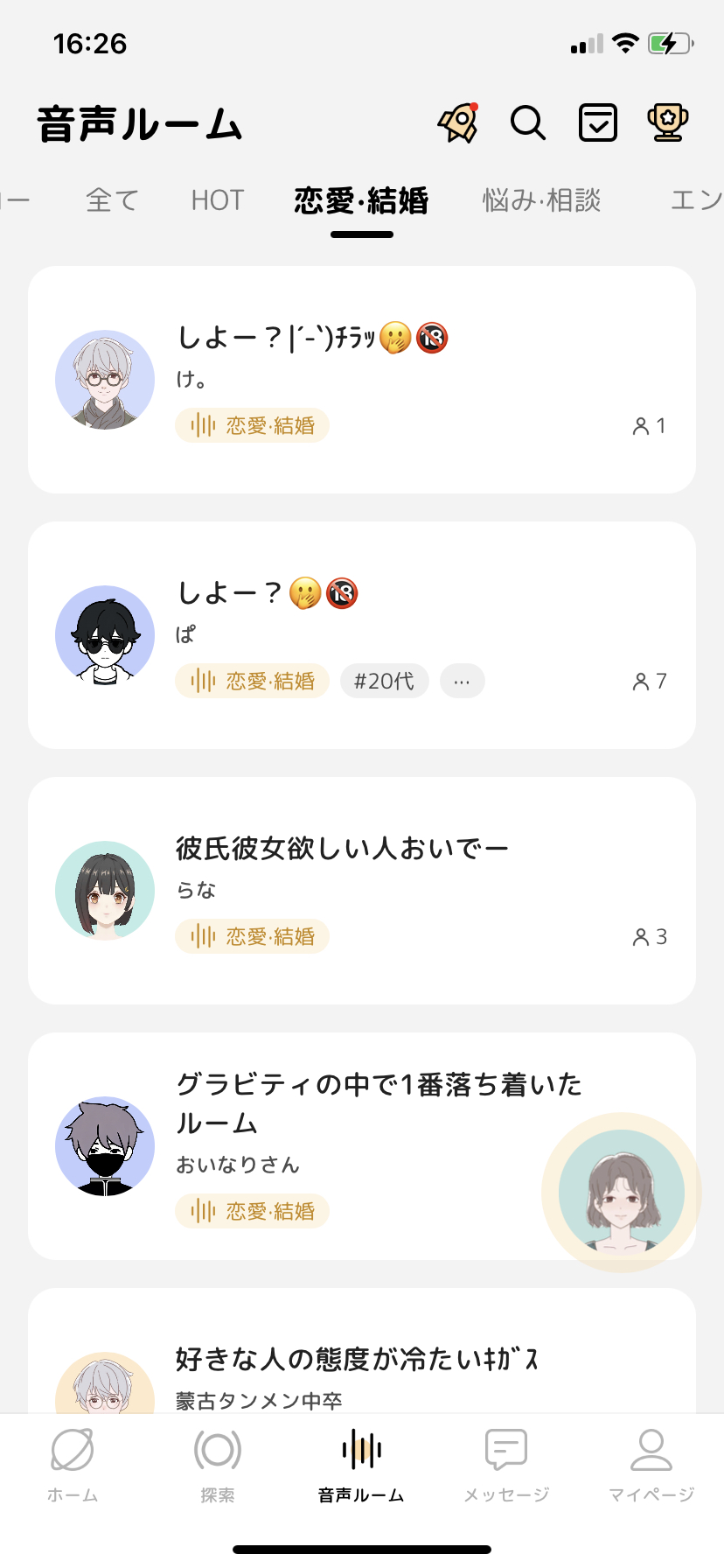Open the メッセージ tab

tap(506, 1463)
